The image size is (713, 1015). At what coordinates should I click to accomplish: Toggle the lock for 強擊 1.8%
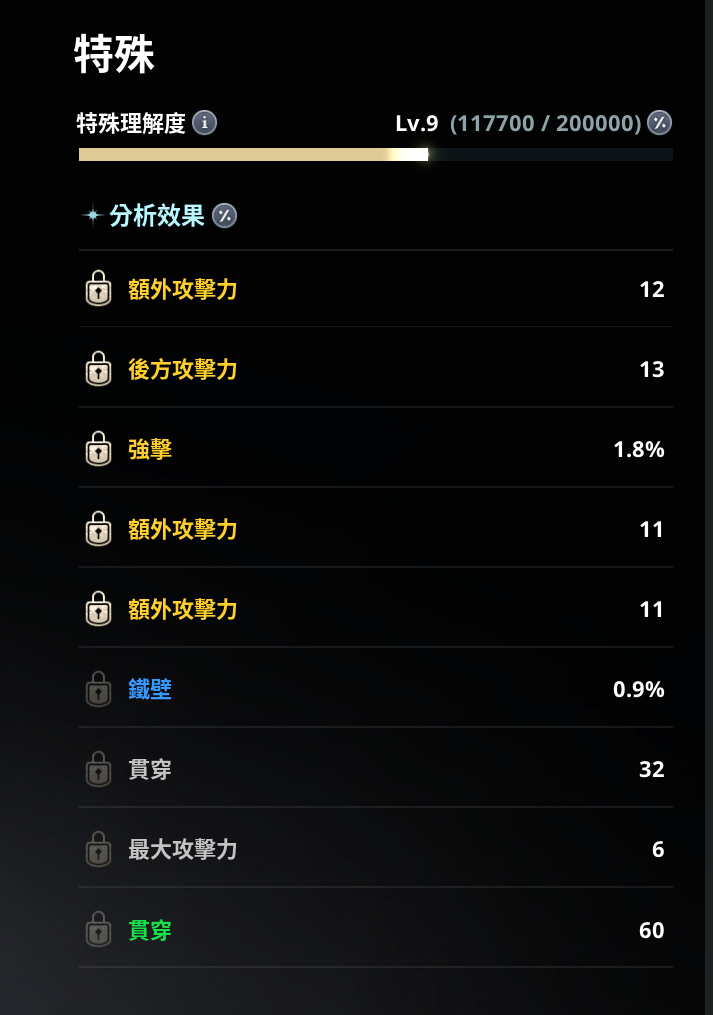click(98, 449)
